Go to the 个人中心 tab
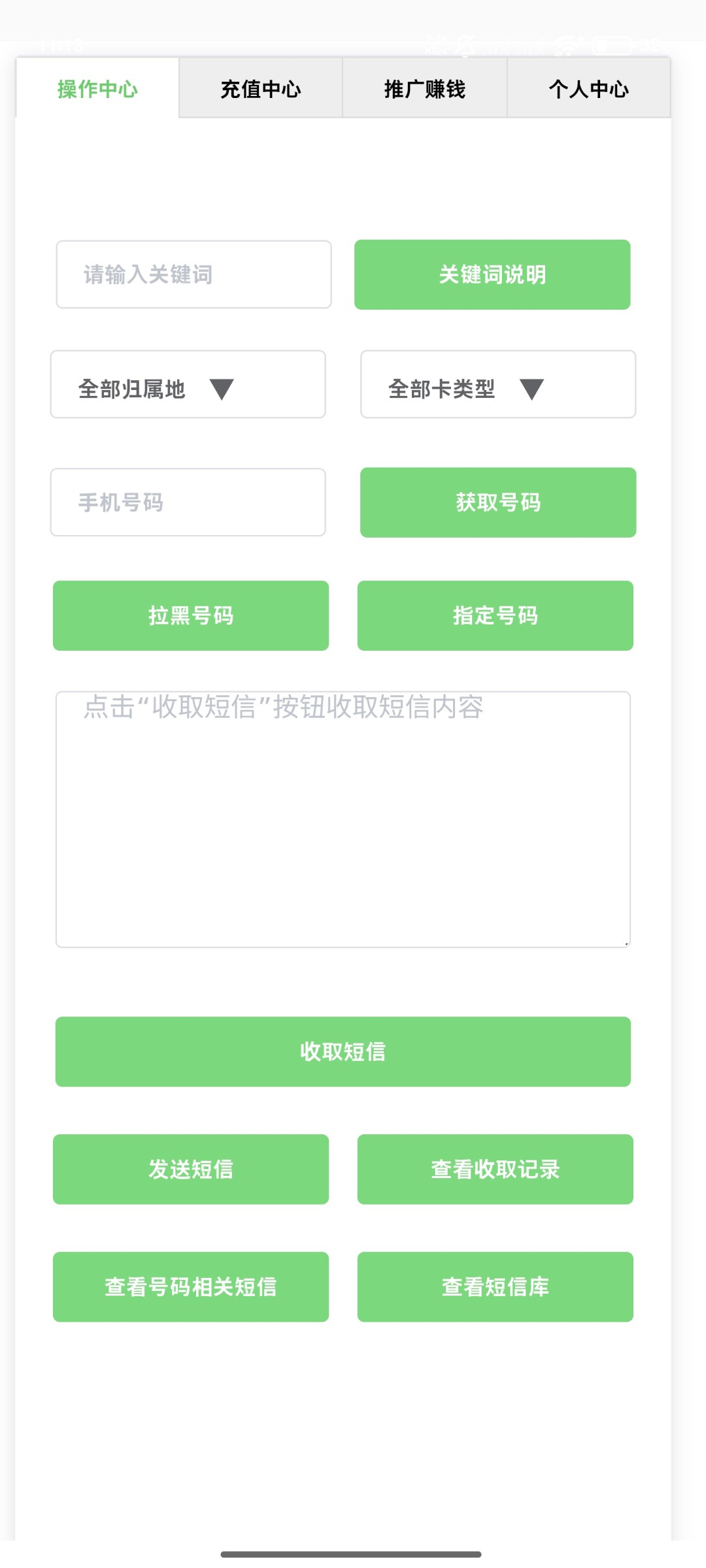This screenshot has width=706, height=1568. point(588,89)
